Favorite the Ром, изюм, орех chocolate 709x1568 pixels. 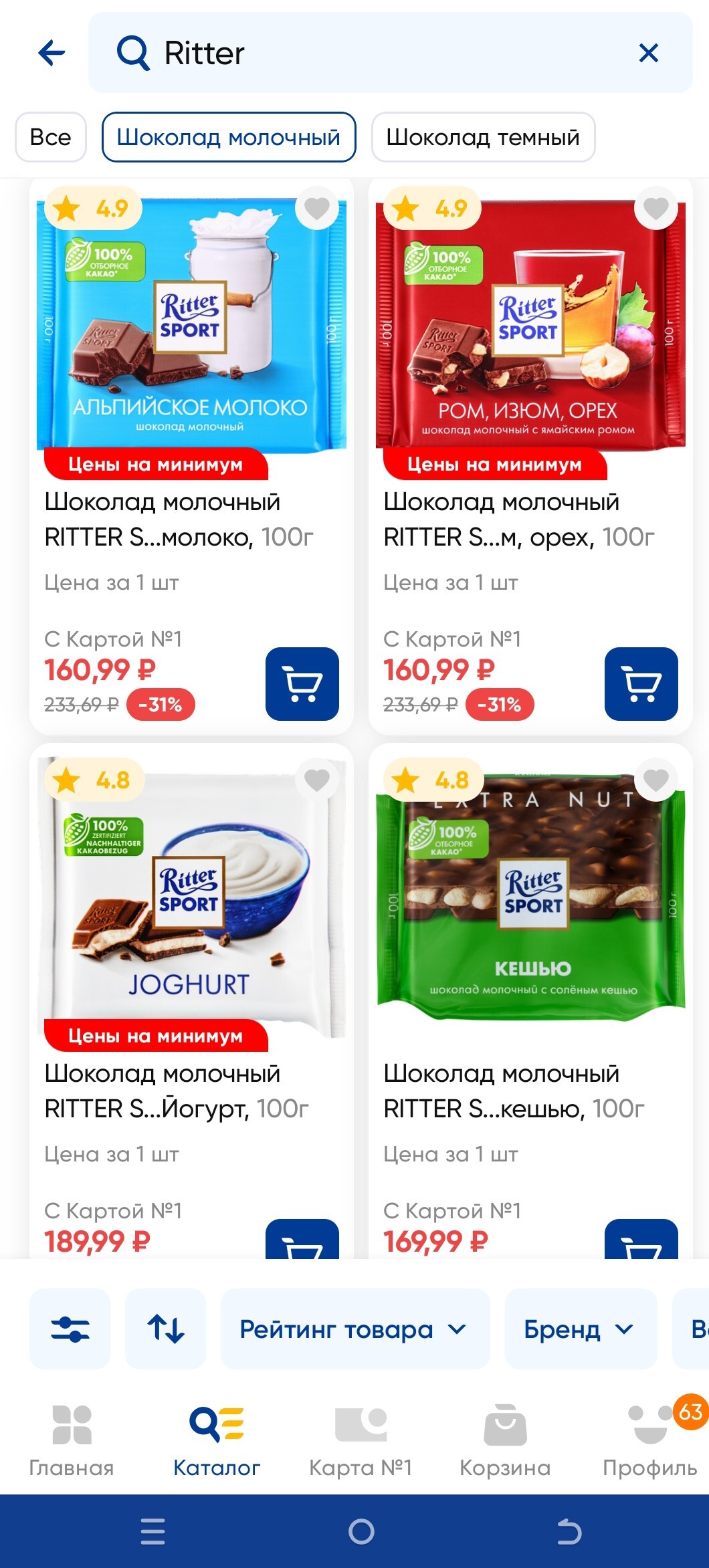[655, 209]
